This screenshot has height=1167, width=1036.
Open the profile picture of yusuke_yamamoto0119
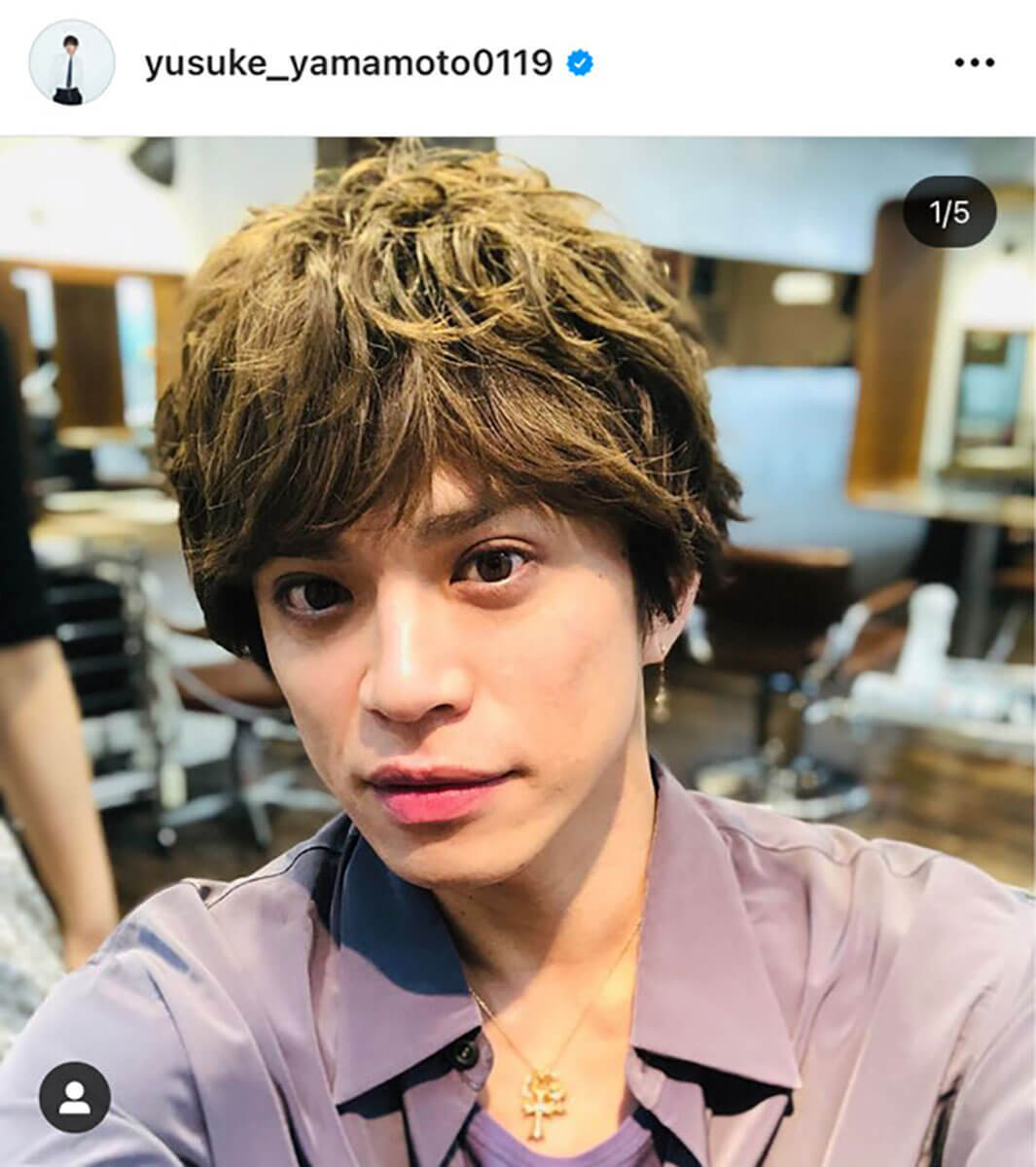point(70,62)
